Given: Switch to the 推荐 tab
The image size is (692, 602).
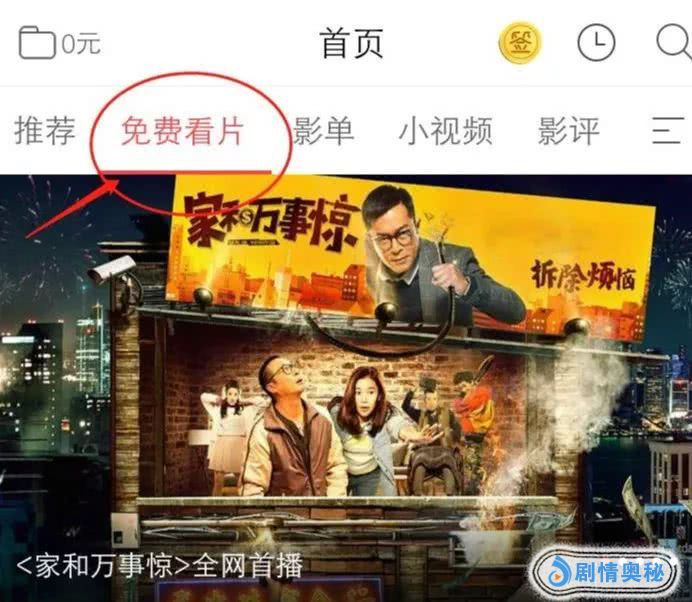Looking at the screenshot, I should (x=45, y=131).
